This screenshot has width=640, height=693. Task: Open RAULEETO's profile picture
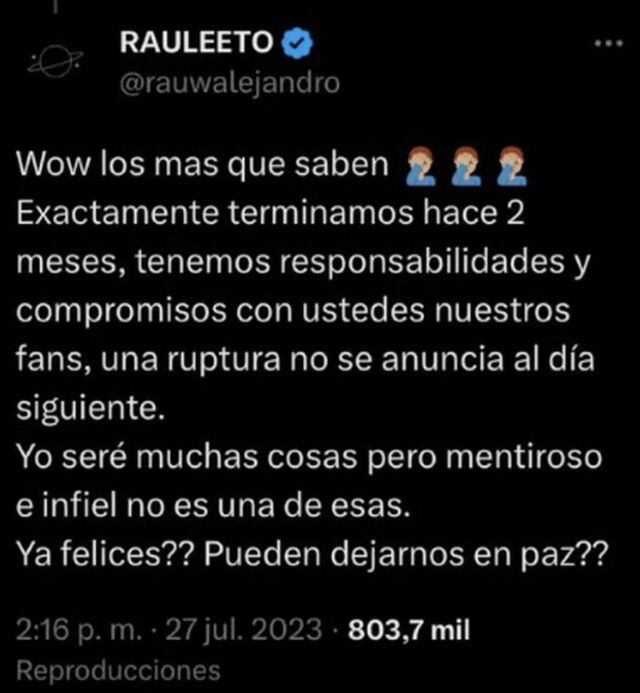49,62
